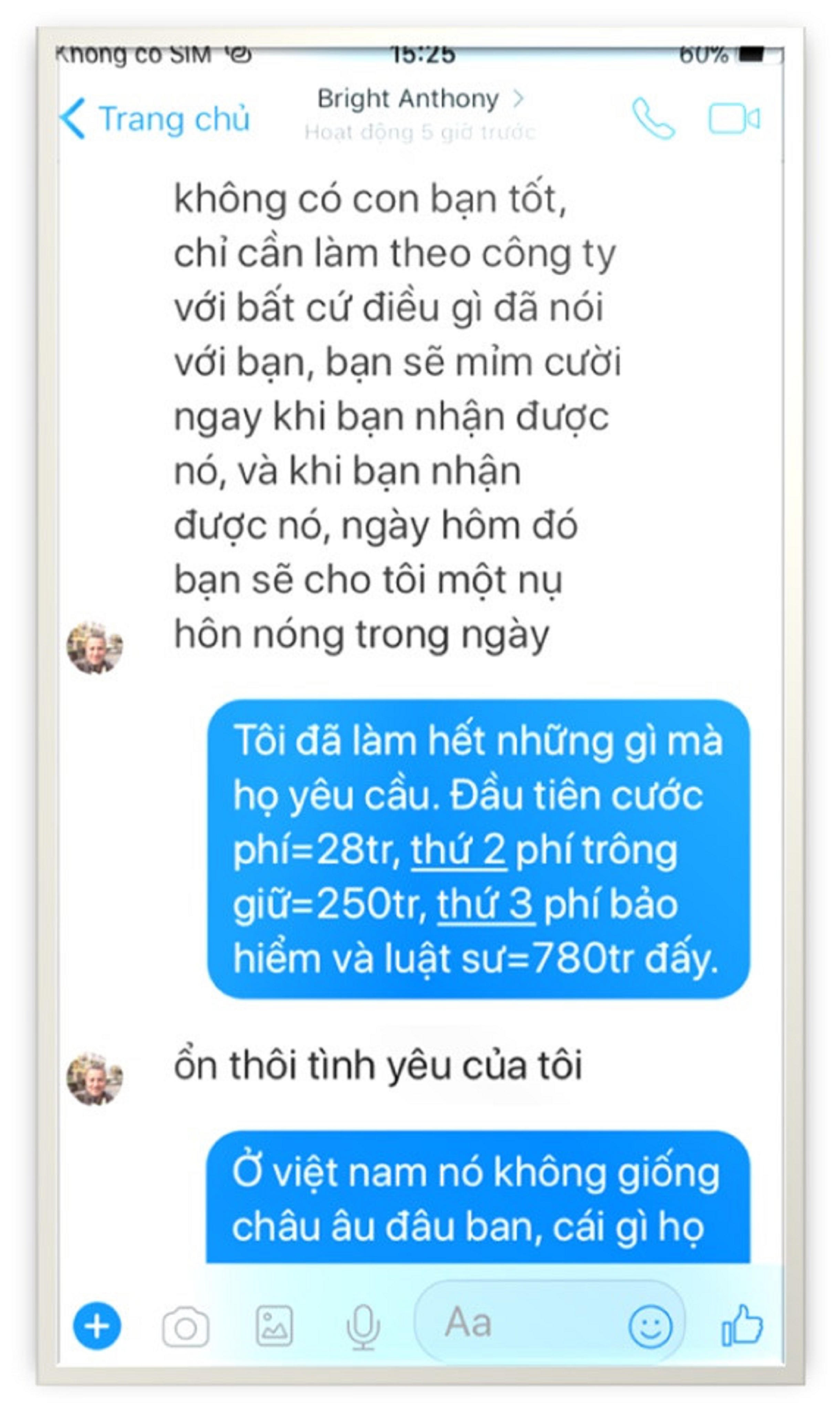840x1410 pixels.
Task: Start a video call with Bright Anthony
Action: (x=734, y=119)
